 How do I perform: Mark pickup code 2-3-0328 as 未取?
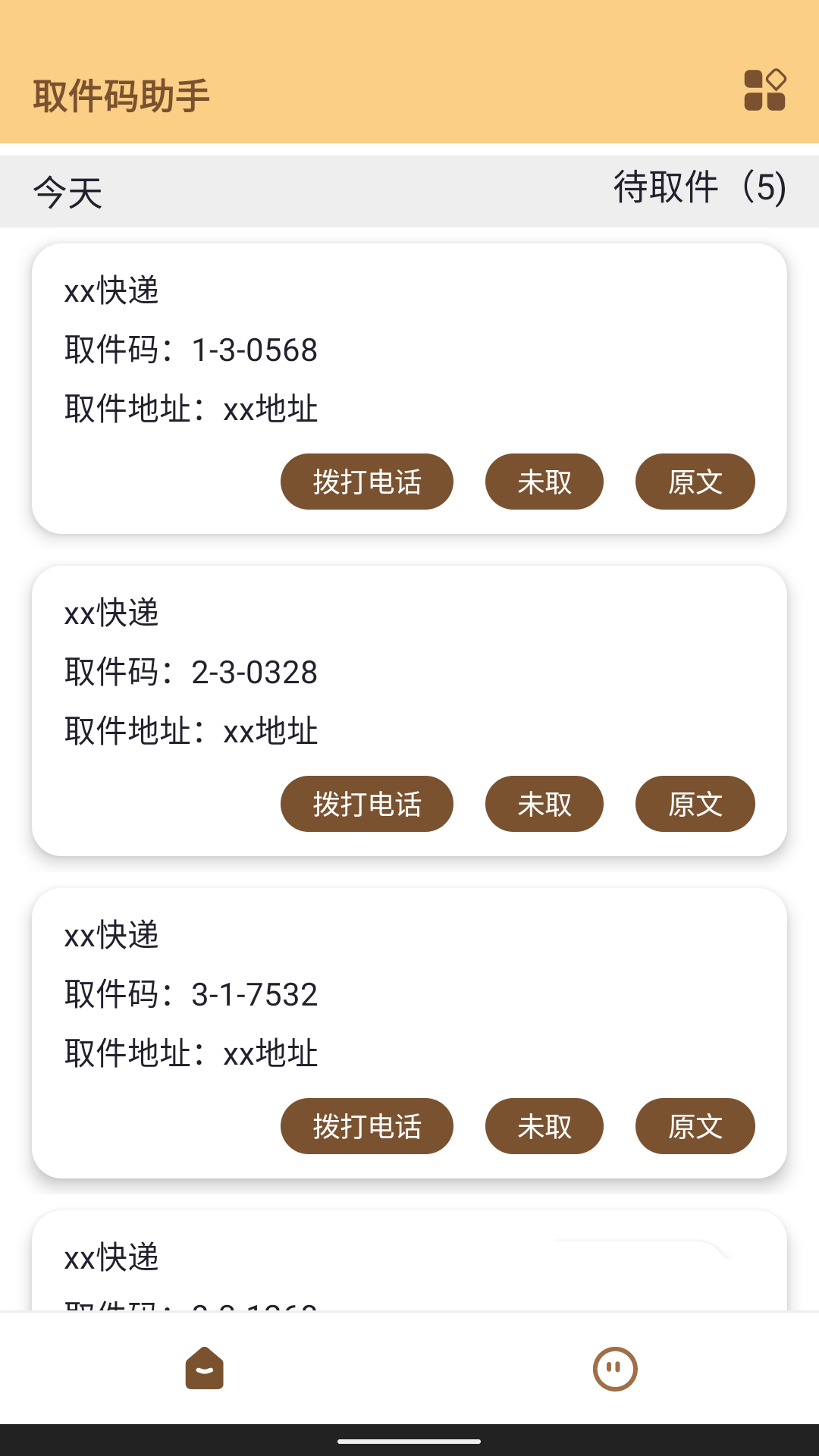tap(544, 804)
